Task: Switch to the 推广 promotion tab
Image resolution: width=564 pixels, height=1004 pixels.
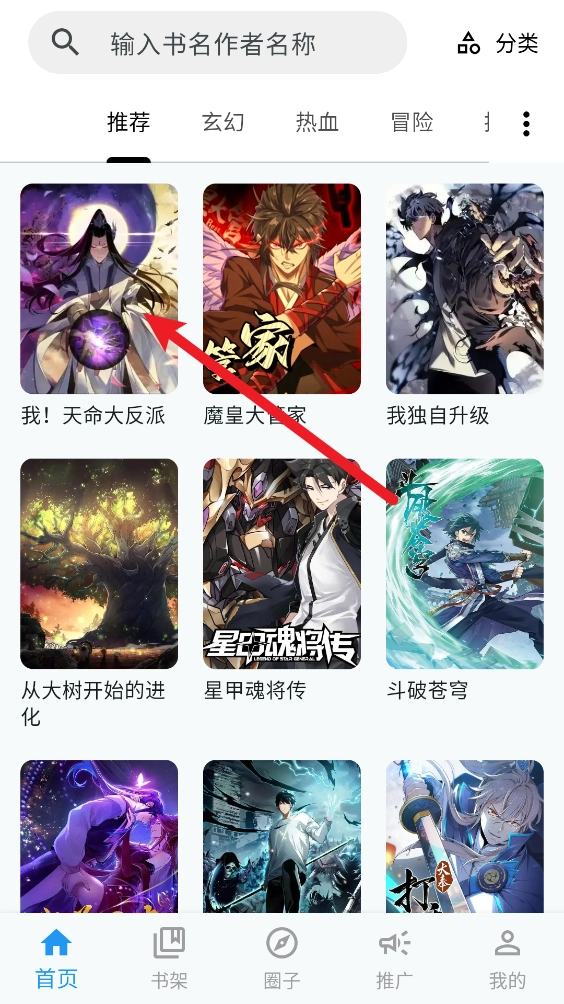Action: pyautogui.click(x=394, y=959)
